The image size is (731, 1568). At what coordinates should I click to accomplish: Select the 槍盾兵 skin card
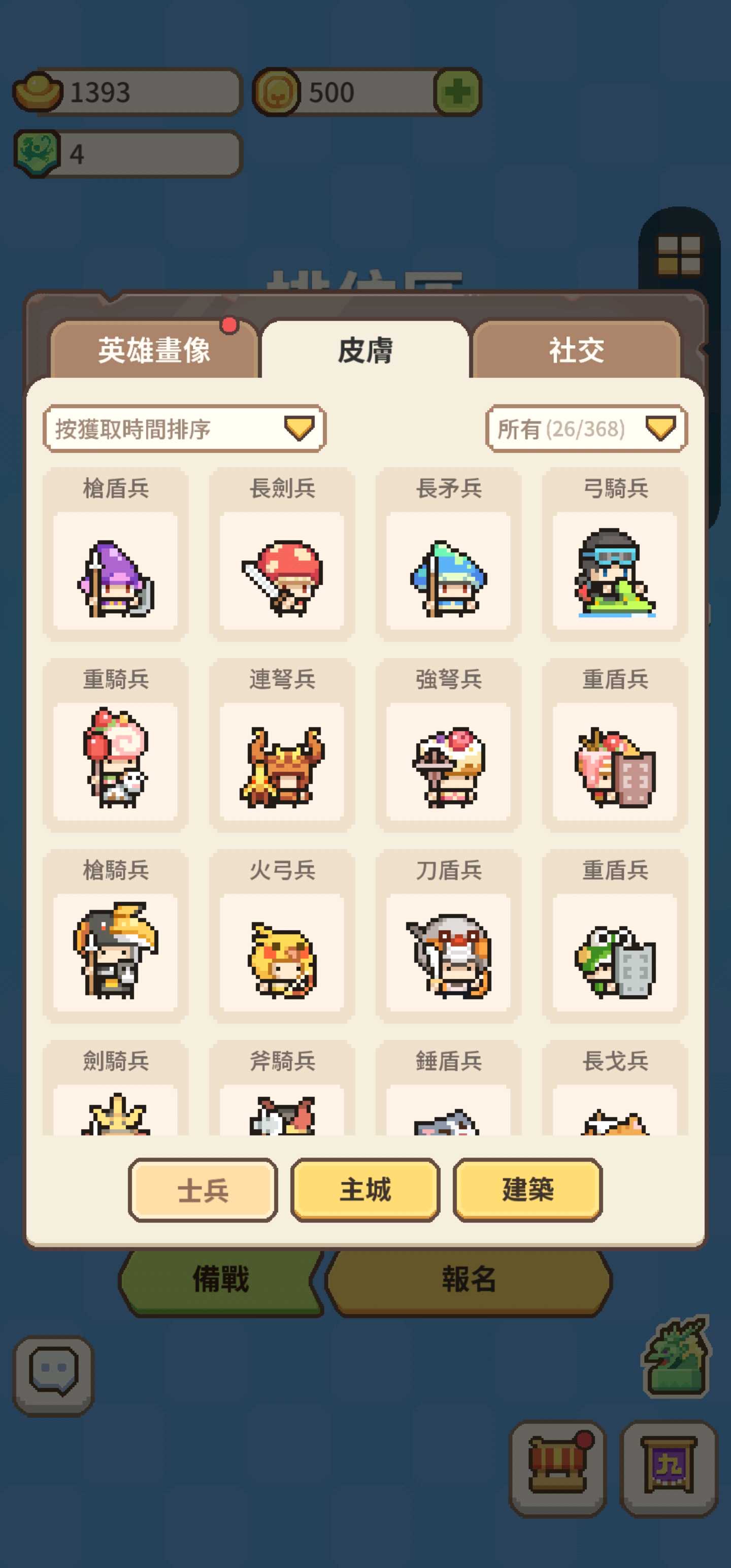[116, 554]
